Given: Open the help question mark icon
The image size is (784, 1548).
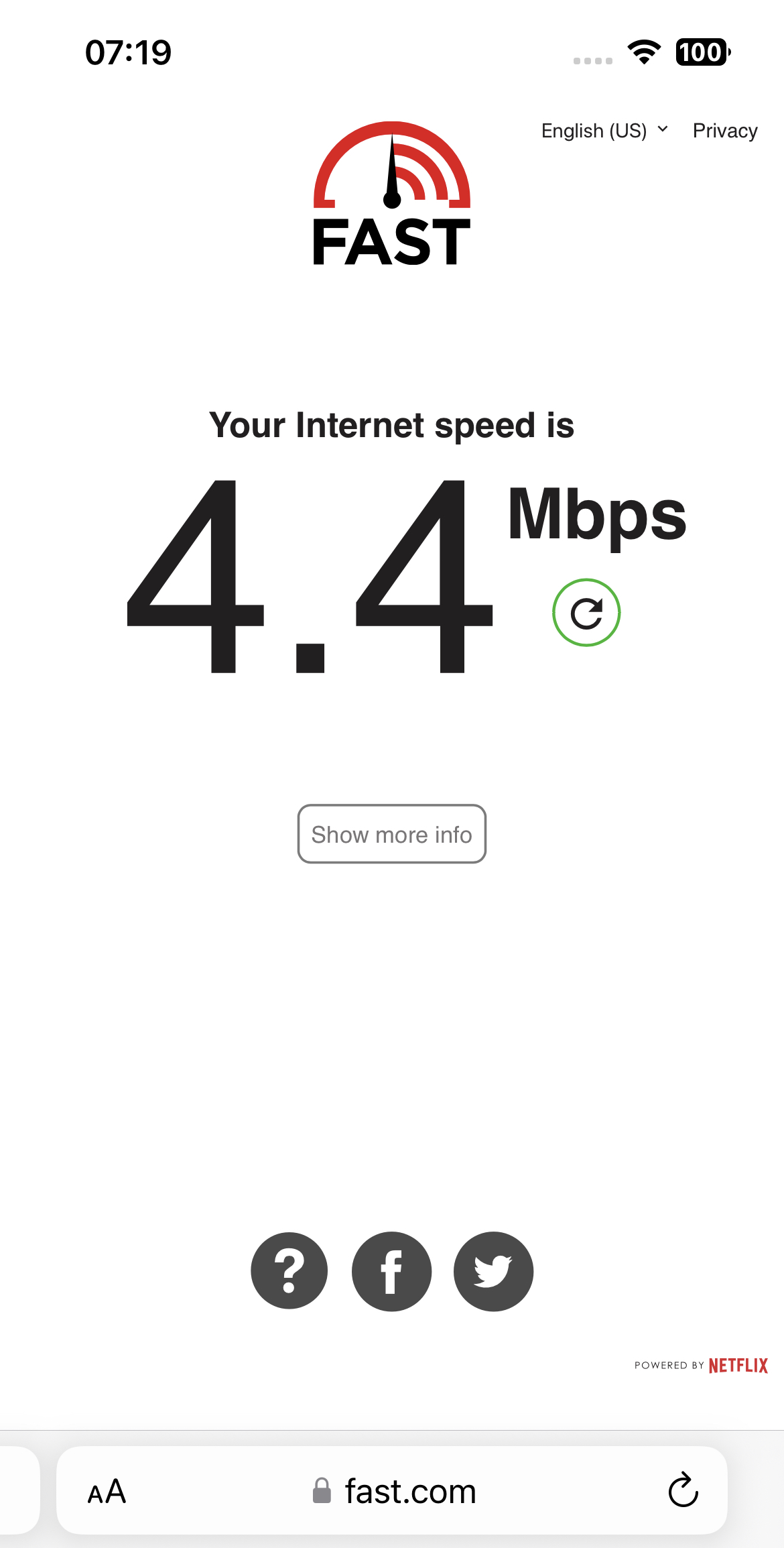Looking at the screenshot, I should (289, 1270).
